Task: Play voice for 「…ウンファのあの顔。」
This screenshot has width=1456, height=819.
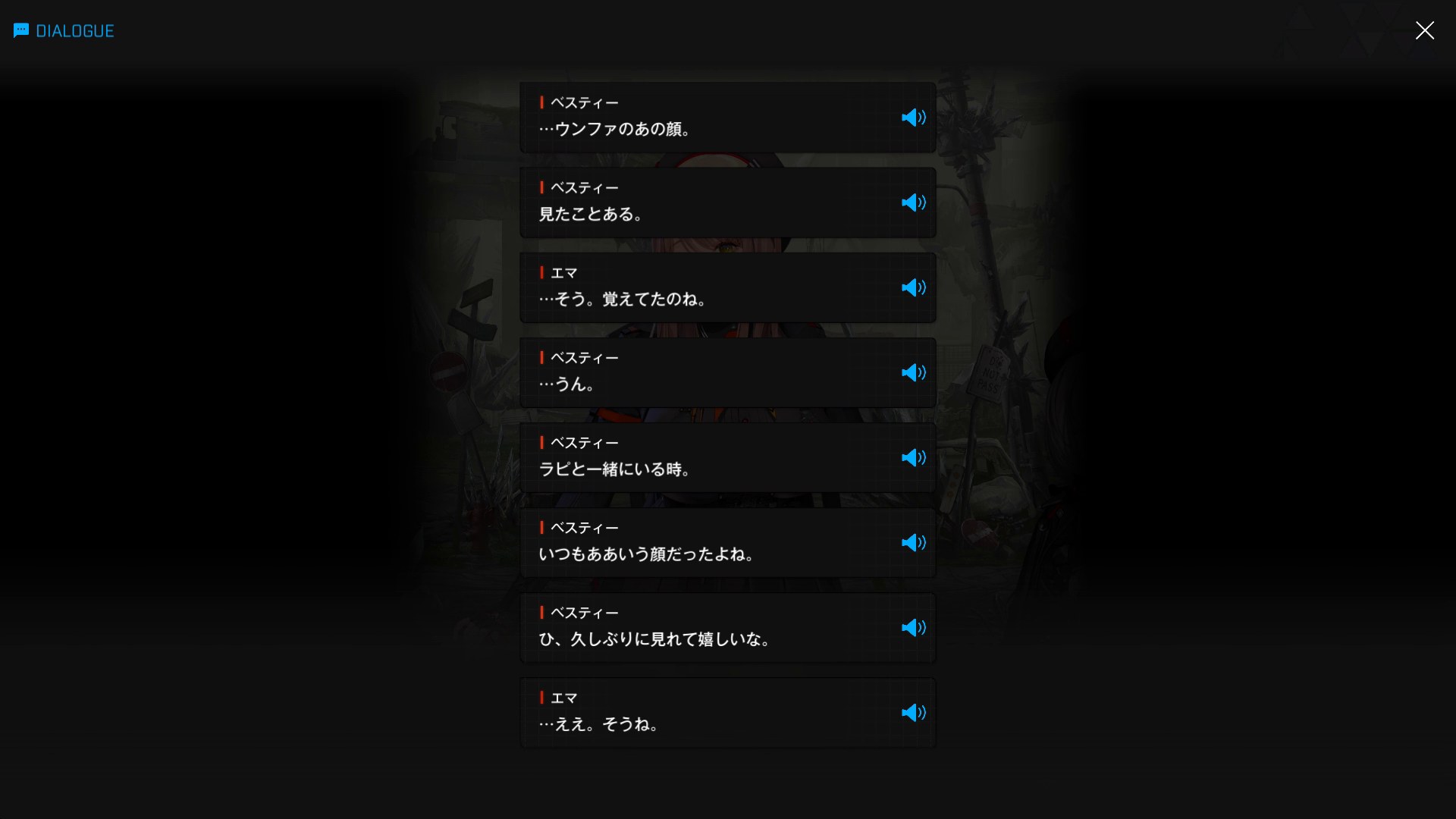Action: [x=913, y=118]
